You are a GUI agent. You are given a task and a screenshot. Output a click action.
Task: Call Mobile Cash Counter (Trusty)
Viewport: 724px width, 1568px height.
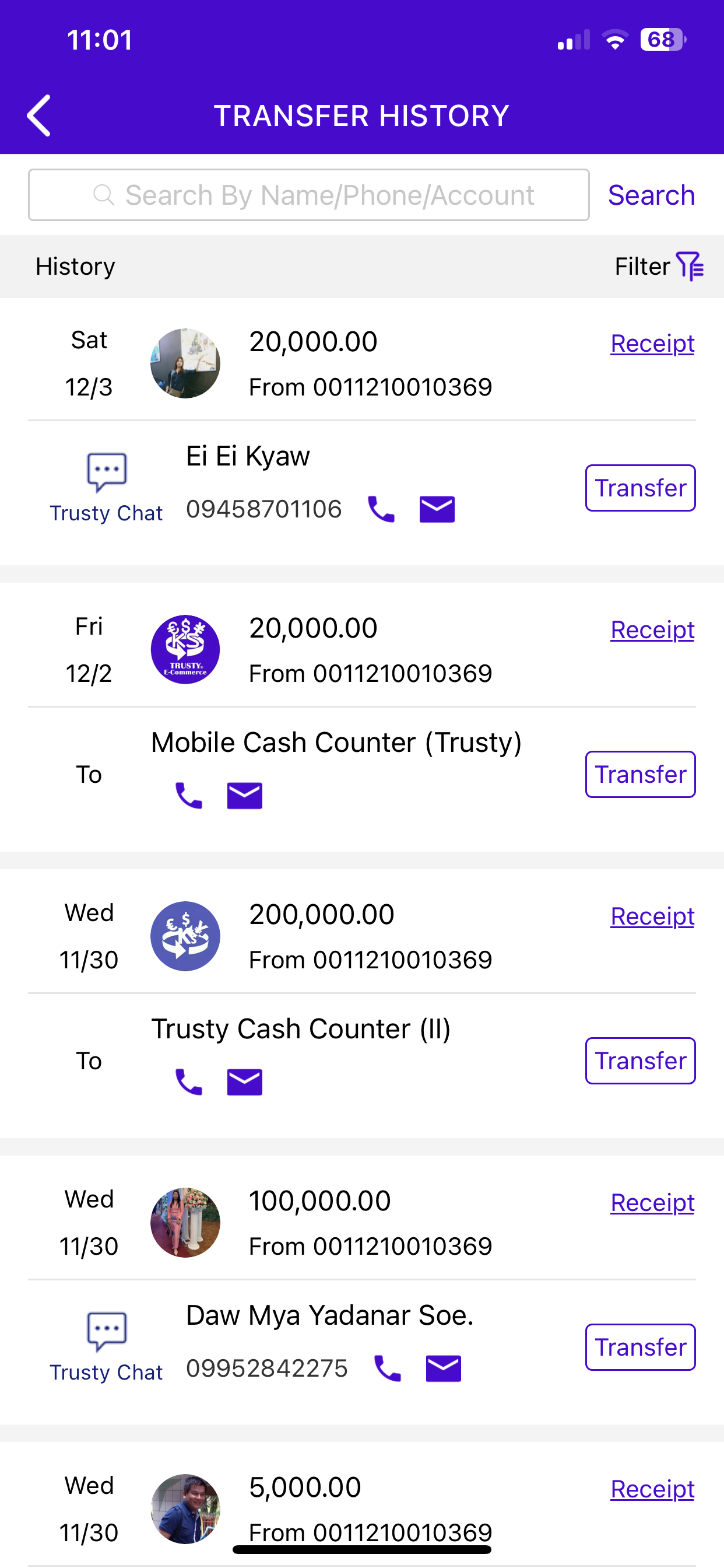coord(189,796)
